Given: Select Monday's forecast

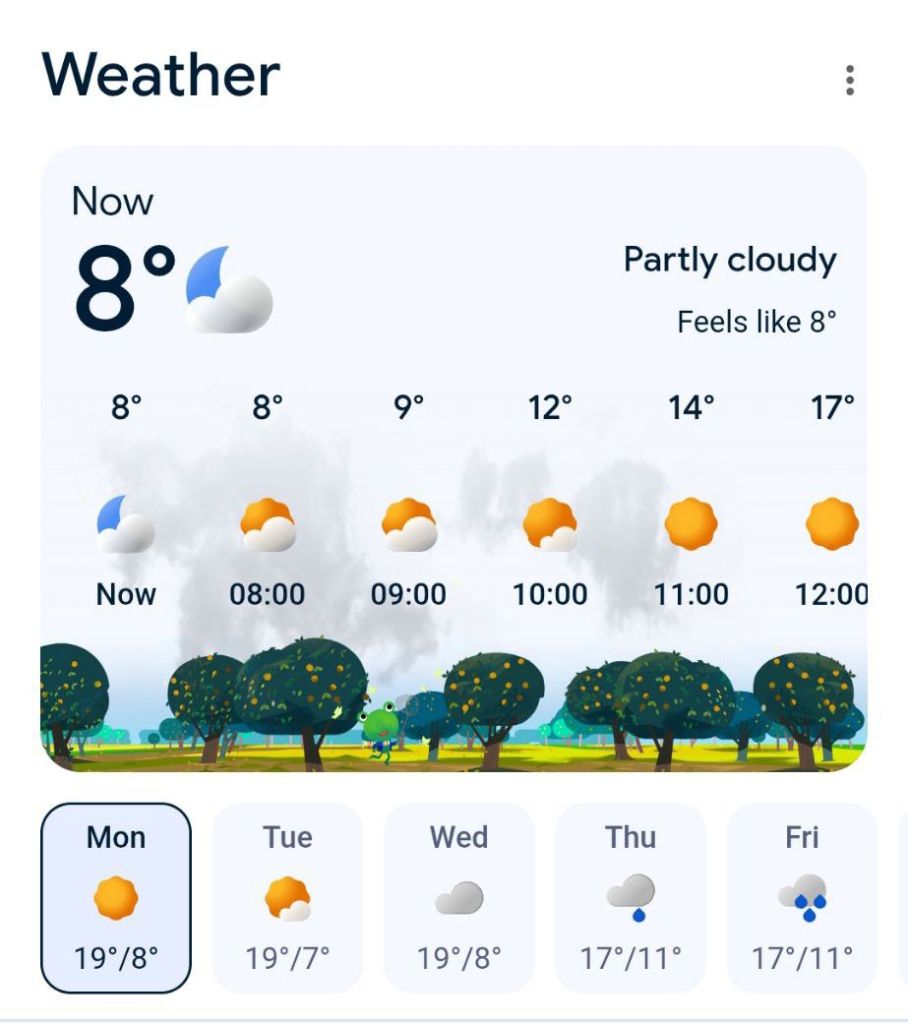Looking at the screenshot, I should click(x=116, y=897).
